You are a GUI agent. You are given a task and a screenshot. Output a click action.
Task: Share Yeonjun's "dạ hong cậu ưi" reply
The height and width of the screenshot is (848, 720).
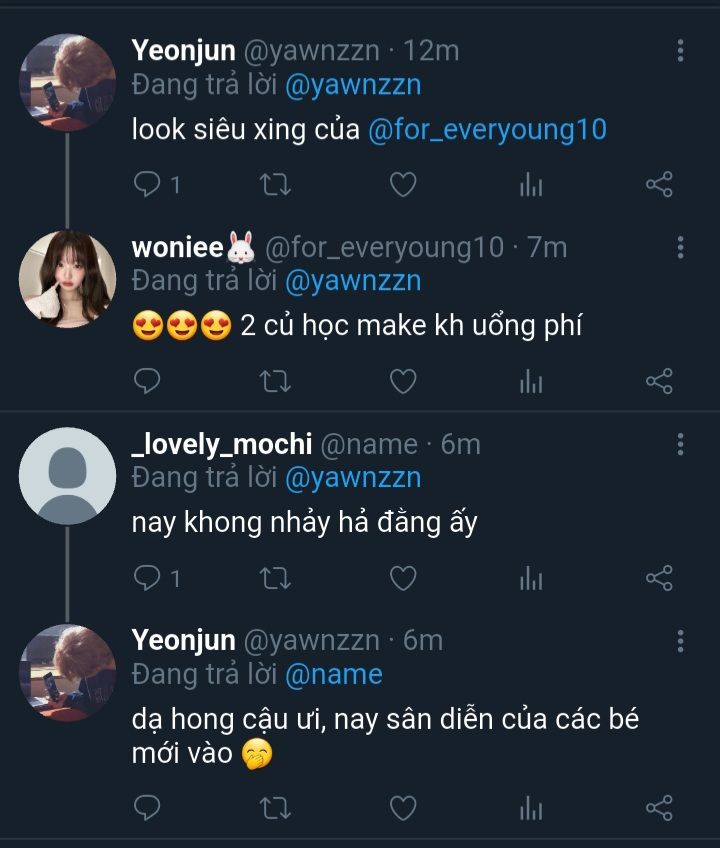659,807
